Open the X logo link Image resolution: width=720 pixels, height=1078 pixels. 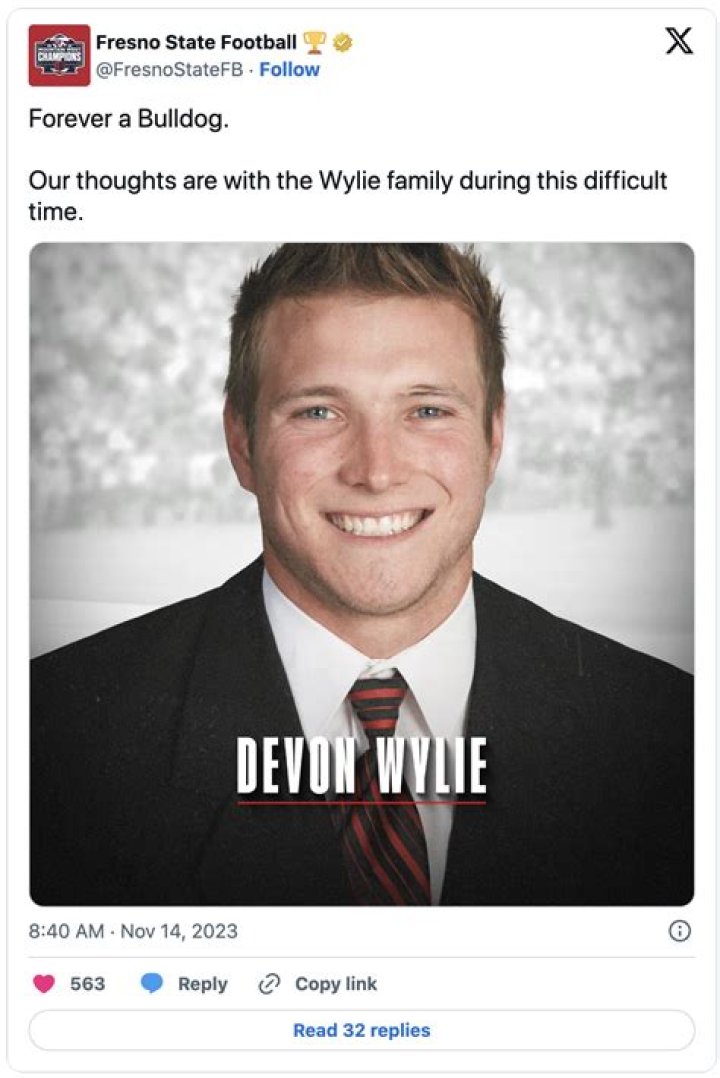679,43
